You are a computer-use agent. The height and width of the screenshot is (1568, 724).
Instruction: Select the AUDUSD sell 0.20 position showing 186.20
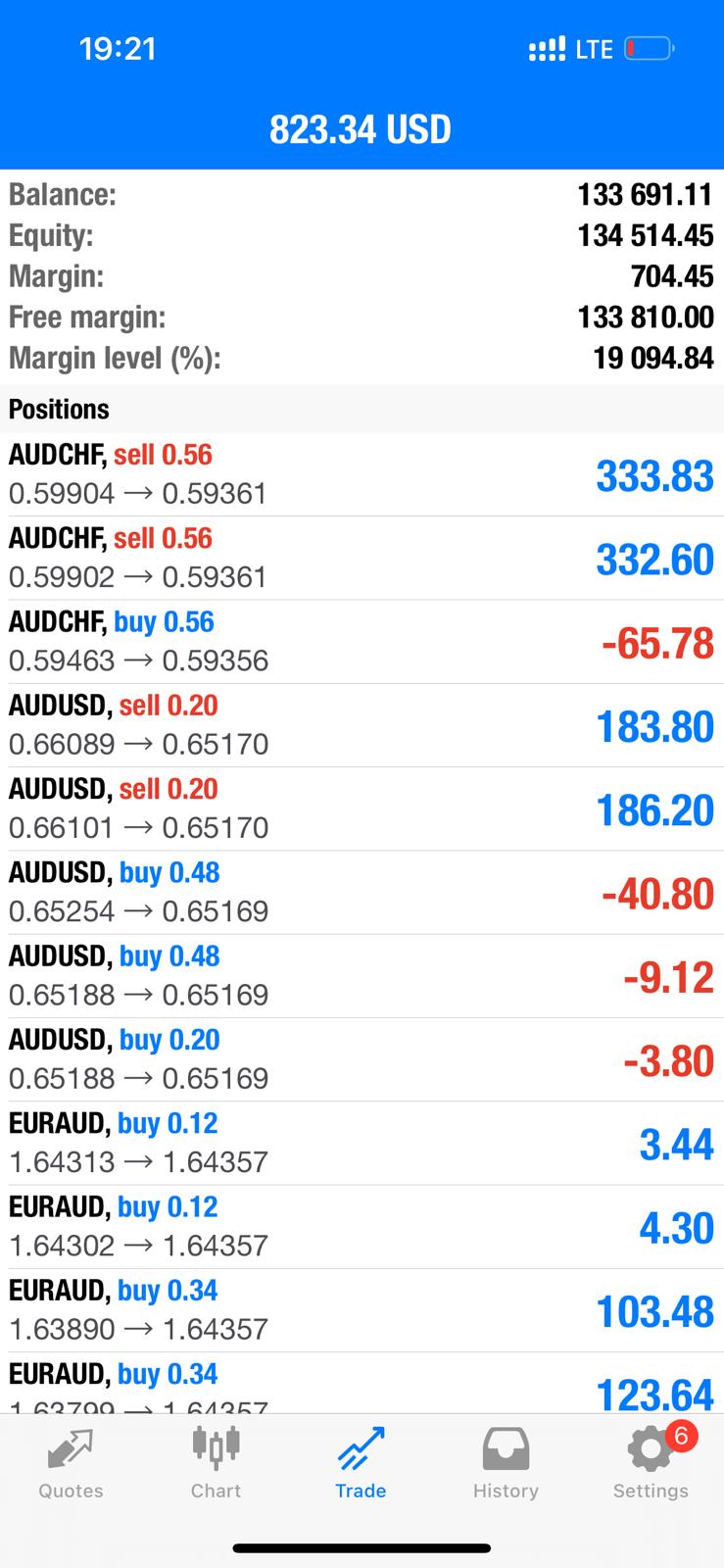[x=362, y=808]
